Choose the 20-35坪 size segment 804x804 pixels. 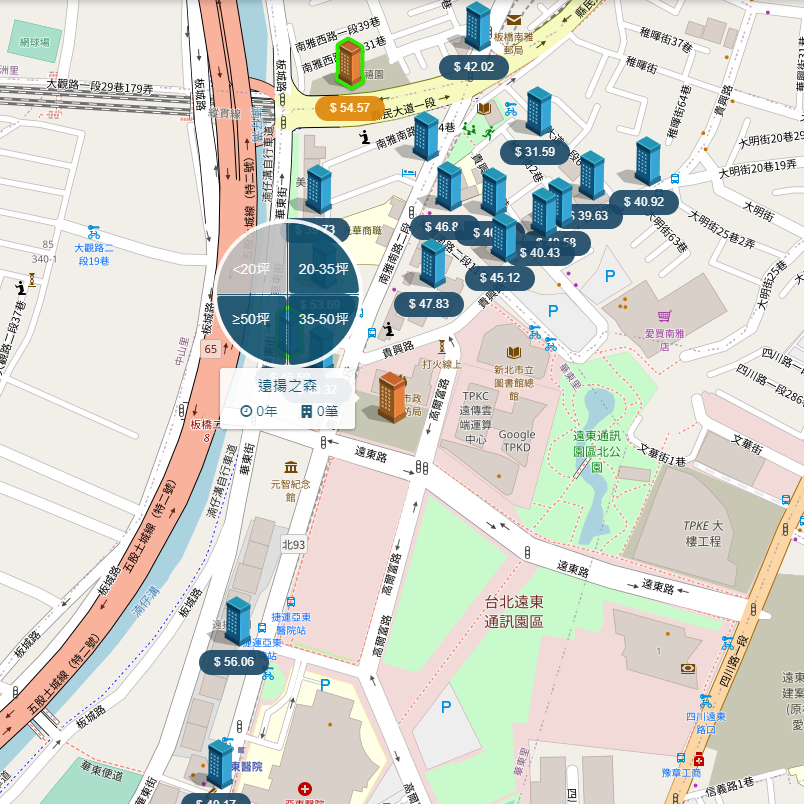323,268
